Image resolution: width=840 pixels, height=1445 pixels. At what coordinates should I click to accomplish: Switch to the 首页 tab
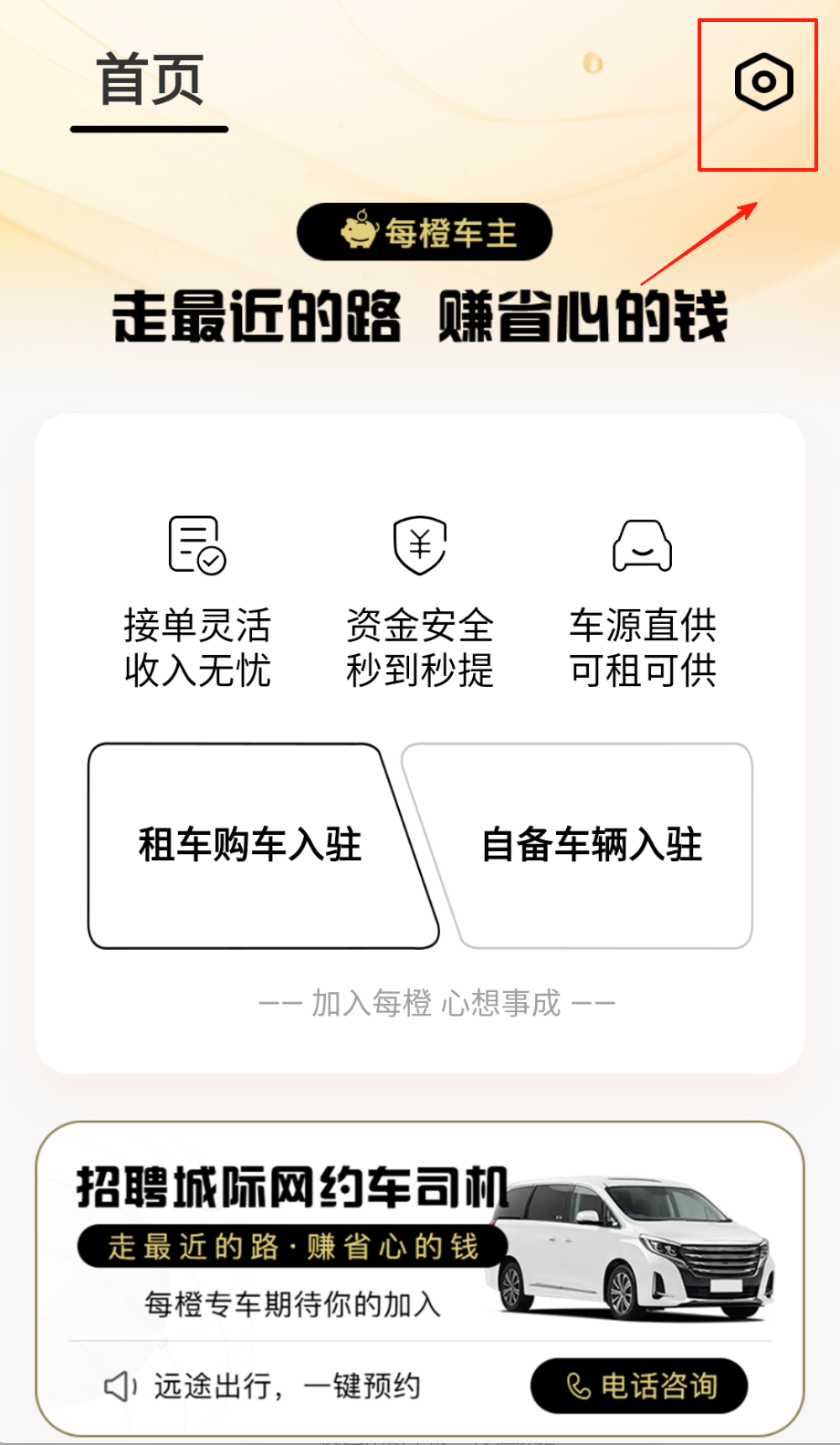150,80
